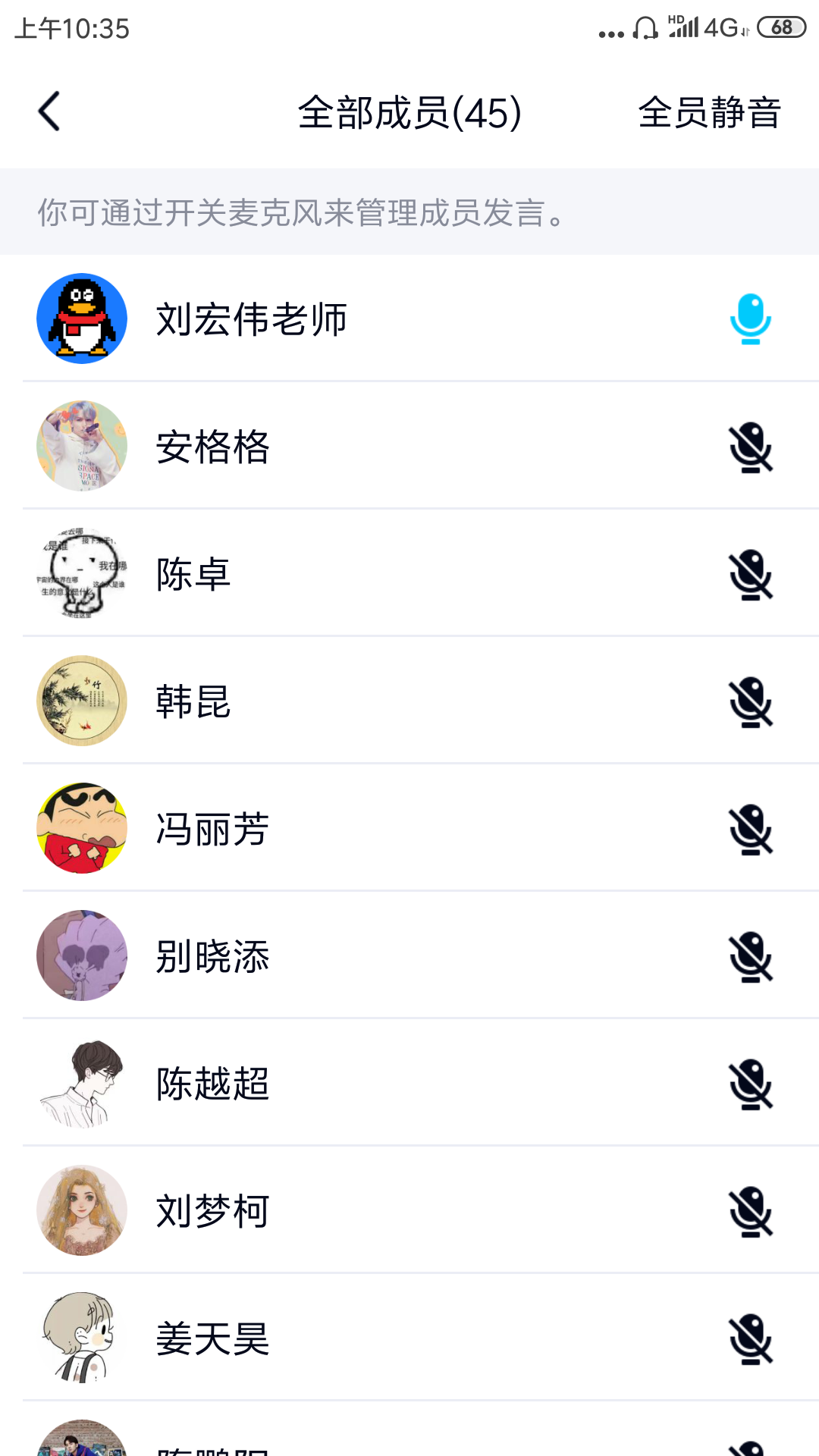This screenshot has width=819, height=1456.
Task: Go back using the top-left arrow
Action: point(50,112)
